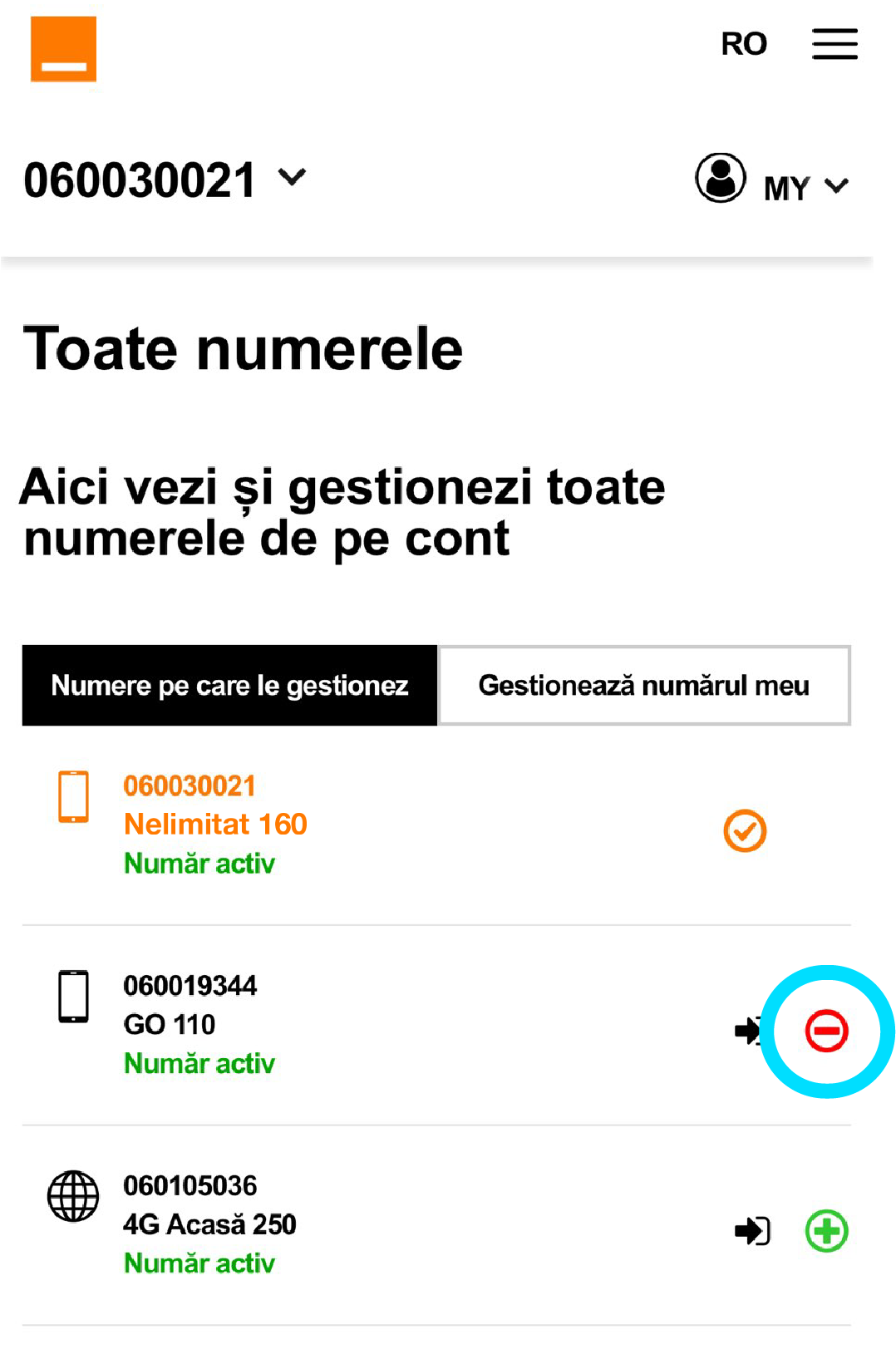
Task: Log in as 060105036 via arrow icon
Action: click(x=752, y=1231)
